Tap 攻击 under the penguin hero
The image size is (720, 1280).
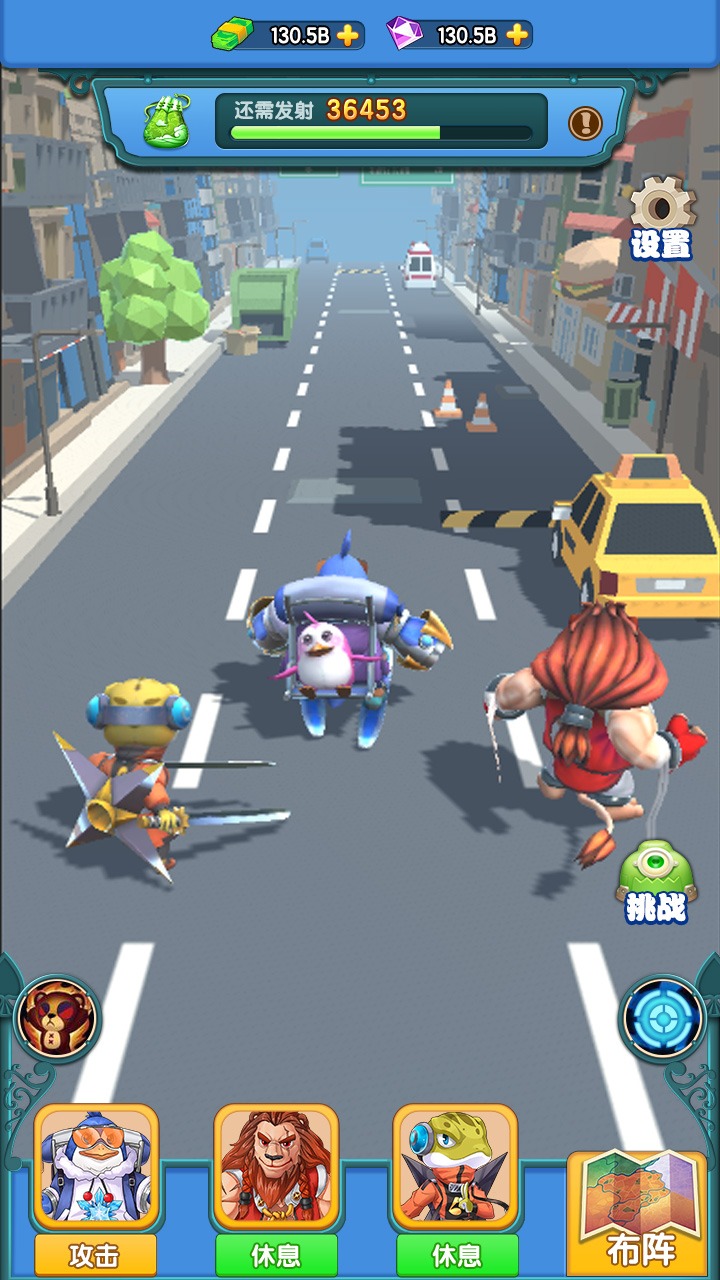pos(96,1256)
